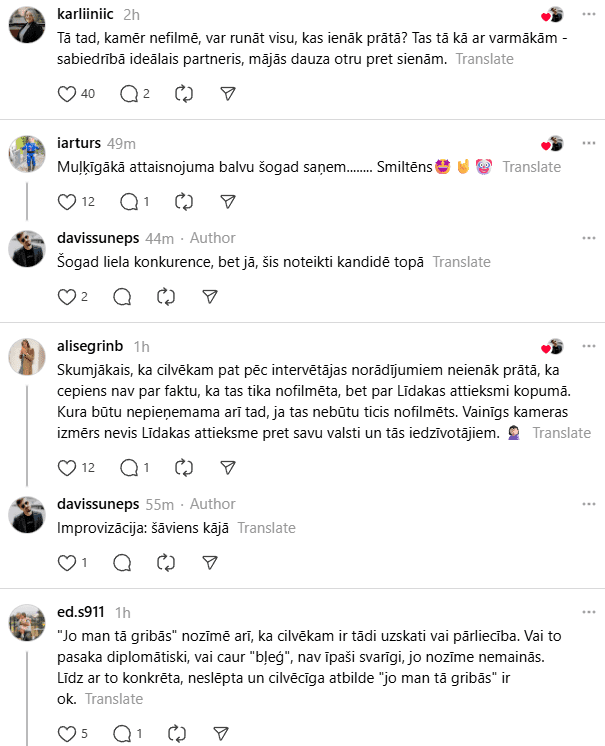Translate ed.s911's comment
This screenshot has width=605, height=746.
pos(114,699)
